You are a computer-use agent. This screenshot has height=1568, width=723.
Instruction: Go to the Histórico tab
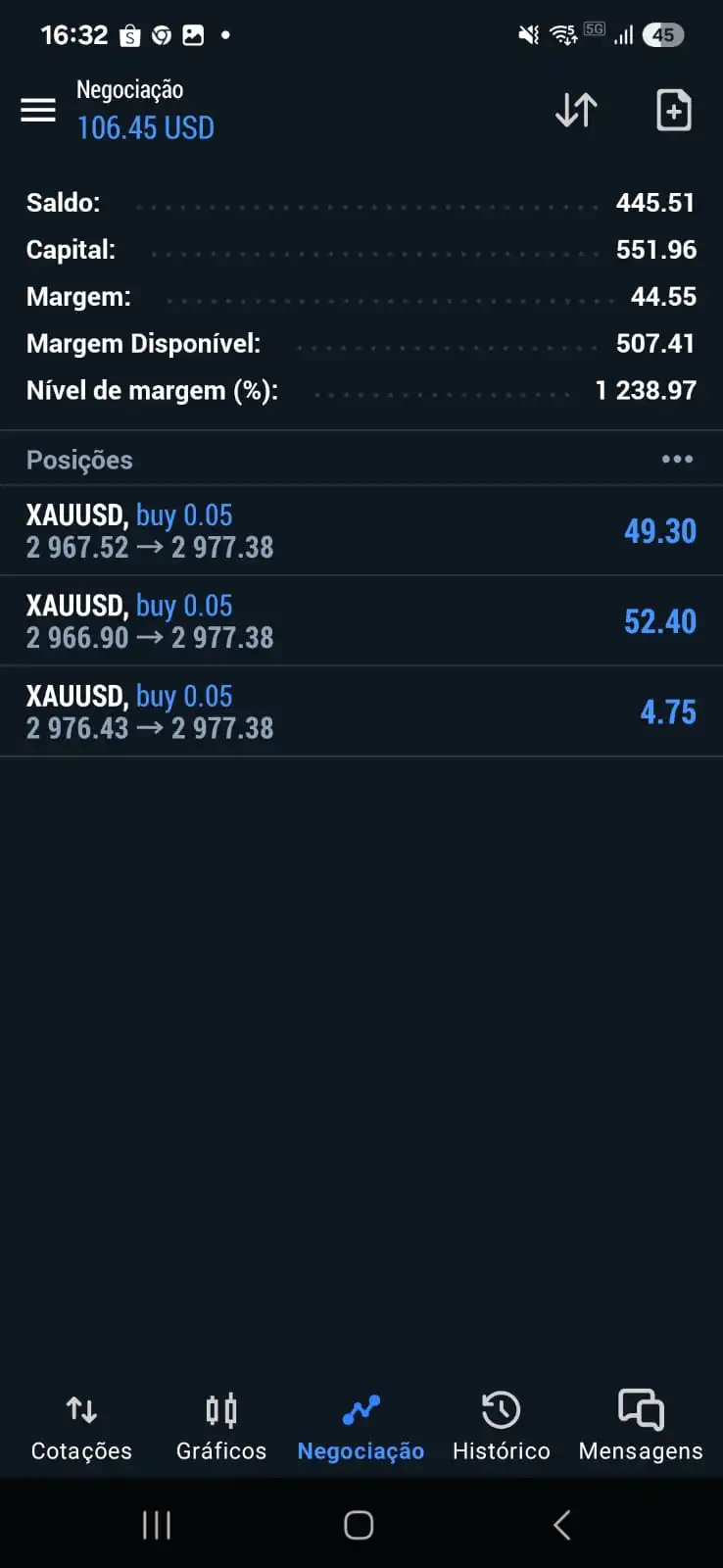501,1427
